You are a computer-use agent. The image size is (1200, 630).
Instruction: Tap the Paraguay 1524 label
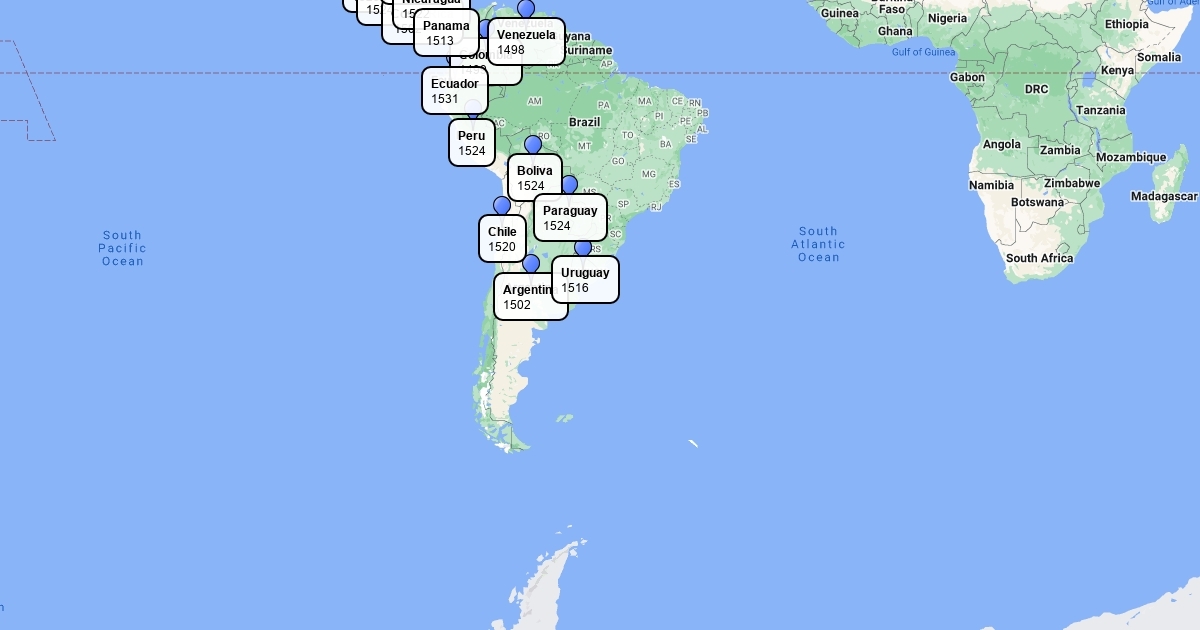tap(570, 218)
